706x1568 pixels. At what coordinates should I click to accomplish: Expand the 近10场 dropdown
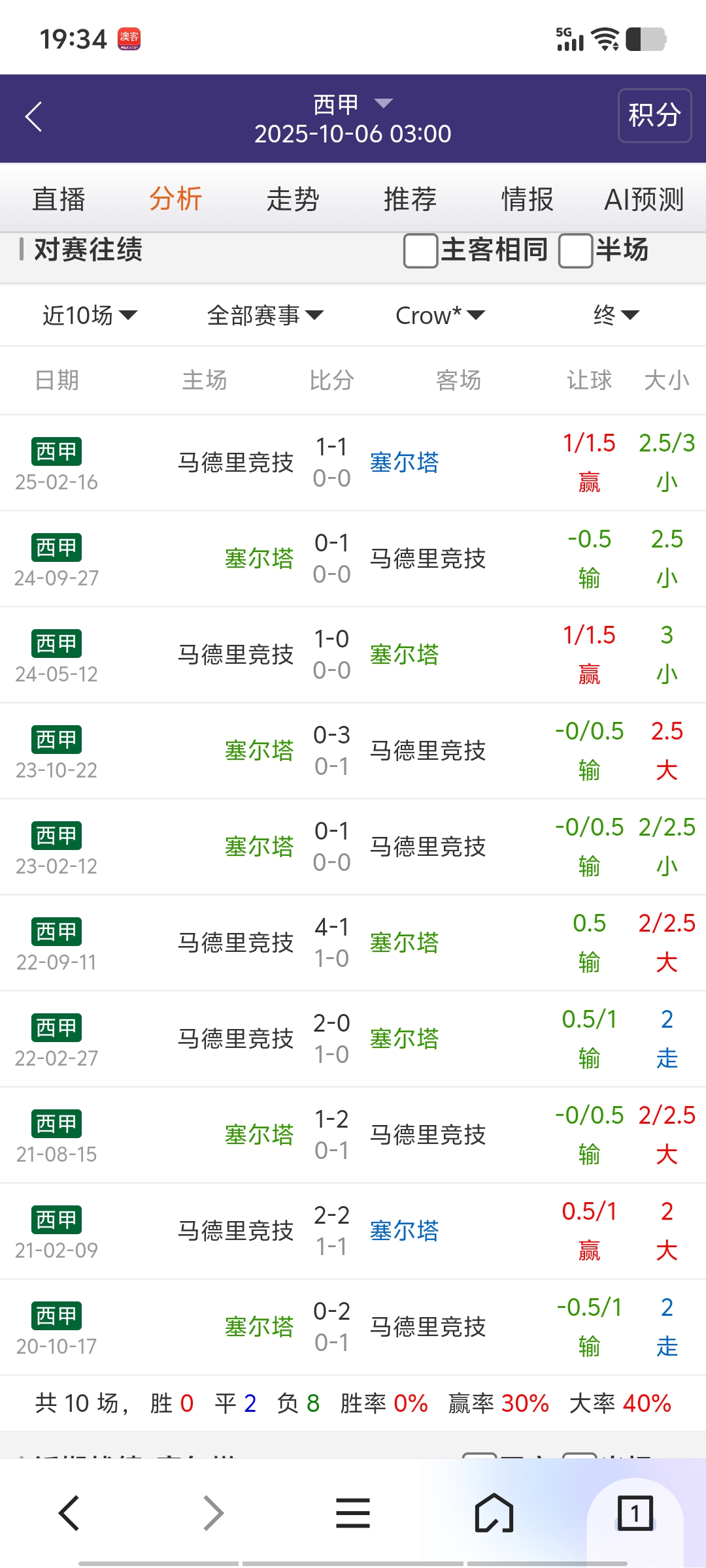[90, 316]
